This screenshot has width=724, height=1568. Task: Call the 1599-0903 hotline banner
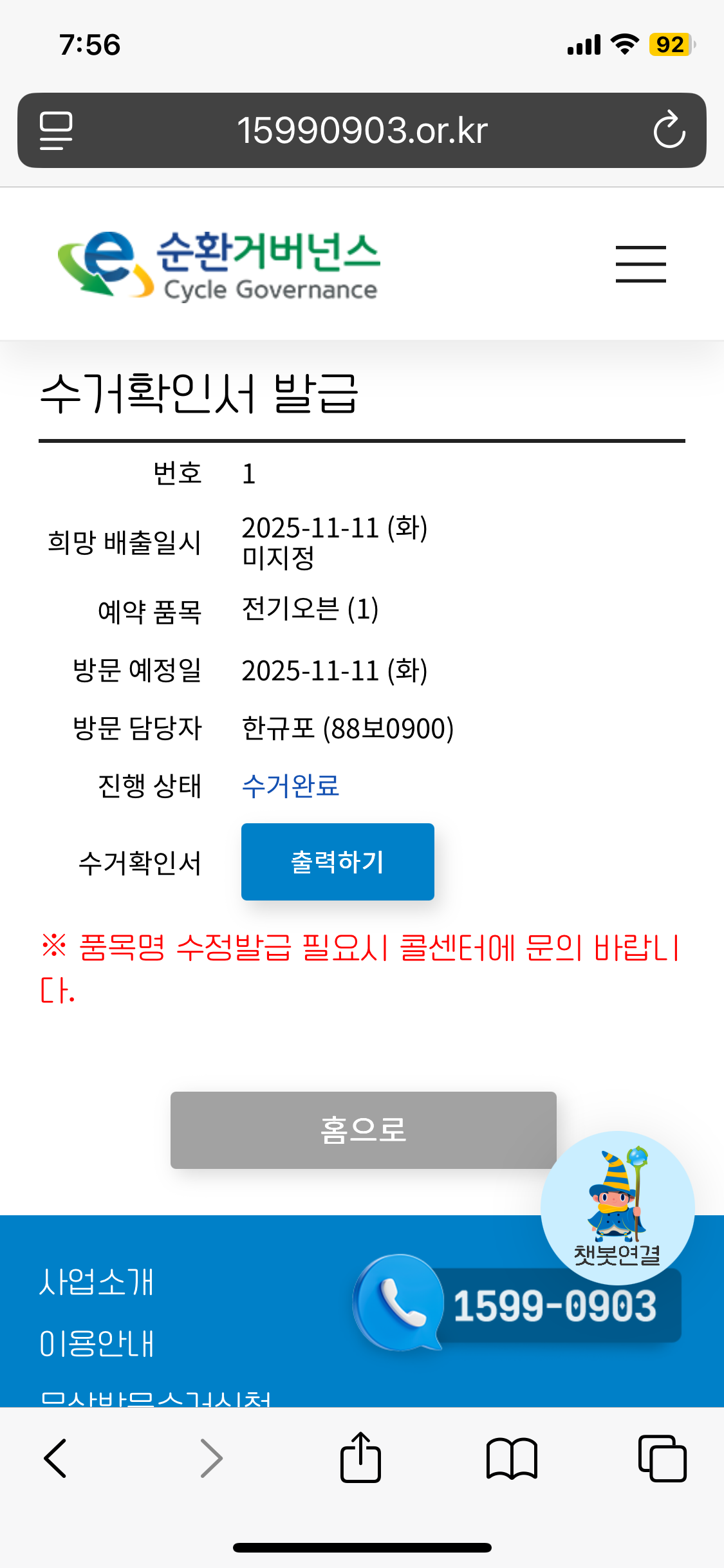(517, 1304)
